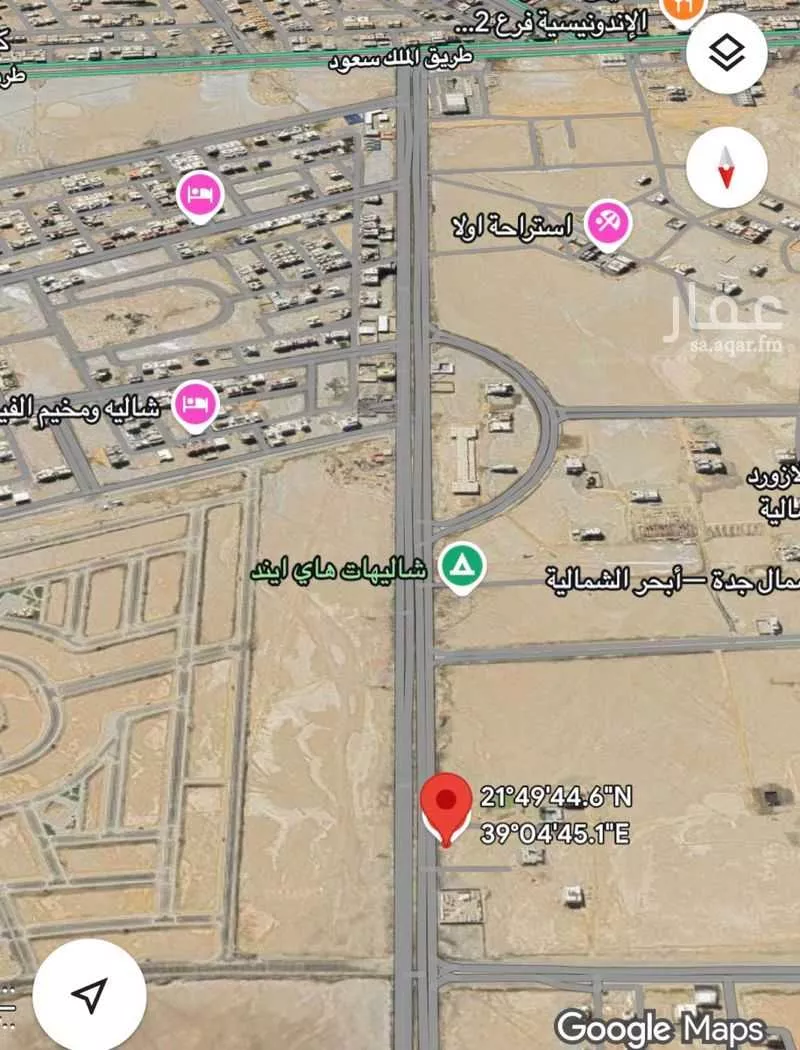Image resolution: width=800 pixels, height=1050 pixels.
Task: Tap the compass to reset north
Action: (727, 167)
